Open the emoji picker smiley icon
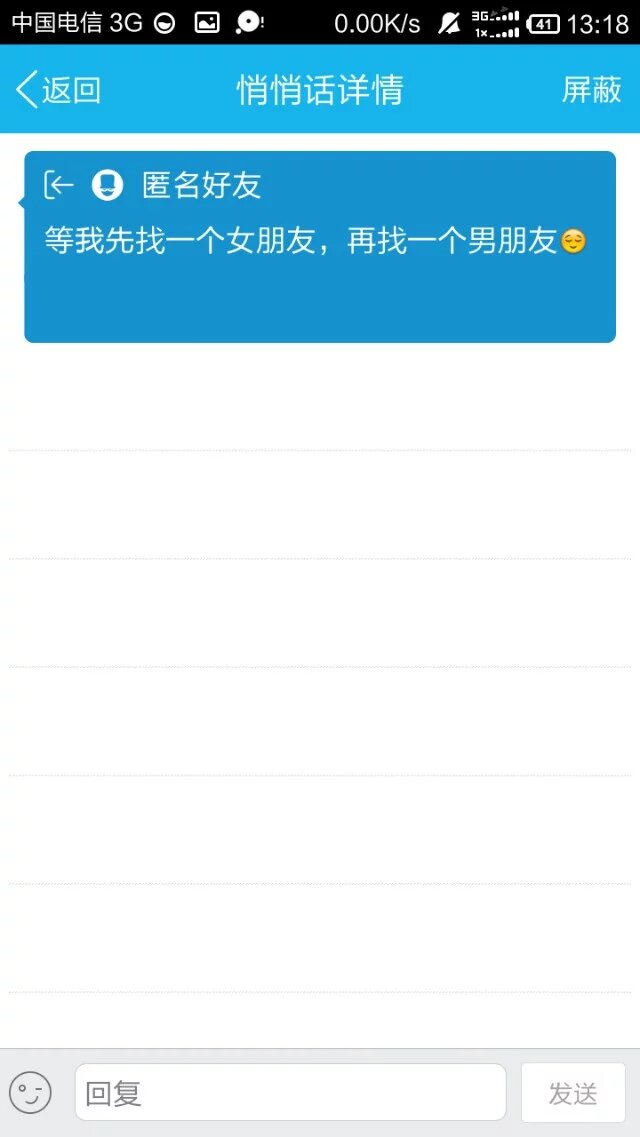The image size is (640, 1137). pos(30,1092)
